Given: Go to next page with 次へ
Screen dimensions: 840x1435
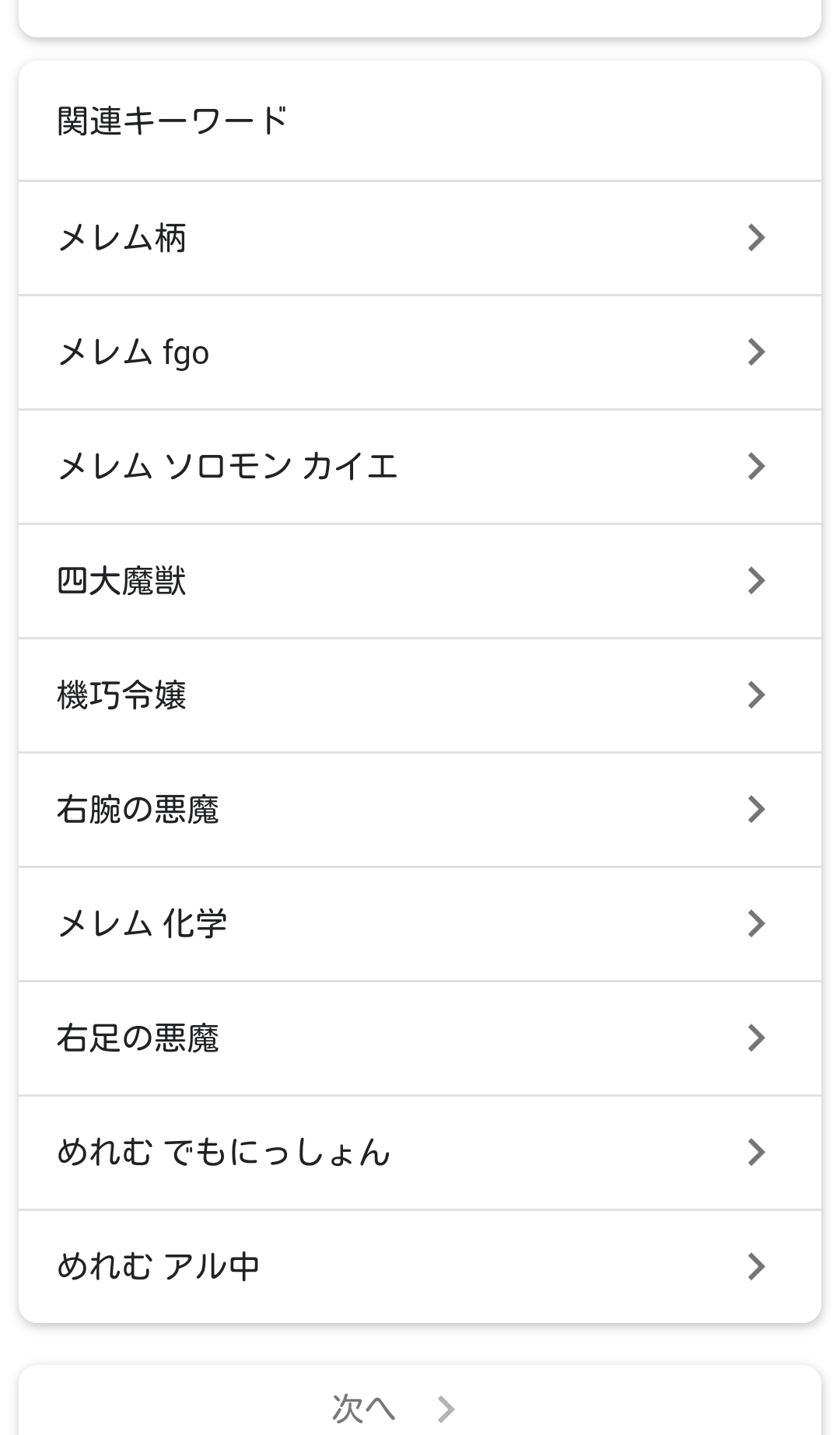Looking at the screenshot, I should (x=393, y=1408).
